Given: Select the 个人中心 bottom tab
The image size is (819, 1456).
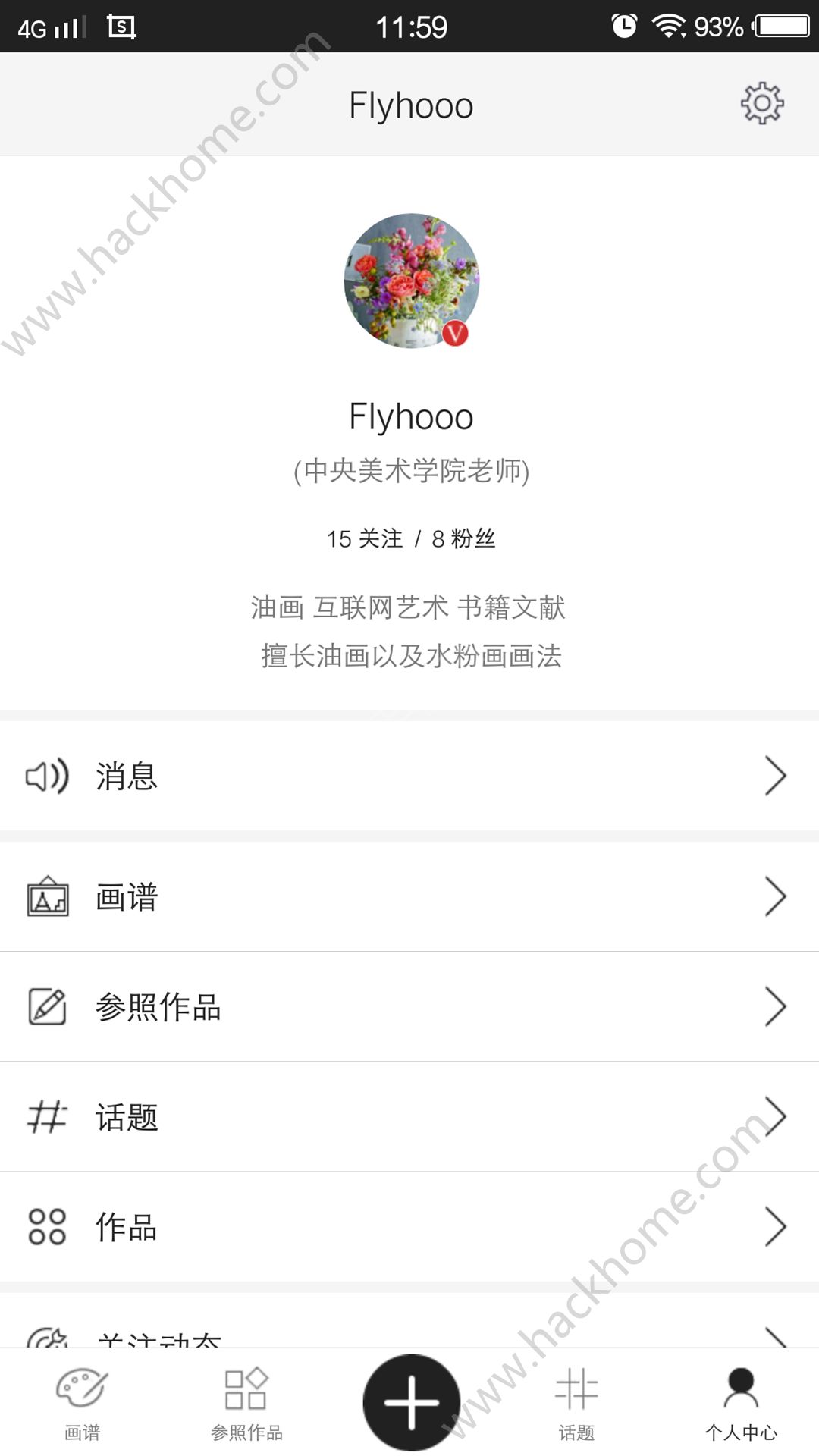Looking at the screenshot, I should 740,1403.
